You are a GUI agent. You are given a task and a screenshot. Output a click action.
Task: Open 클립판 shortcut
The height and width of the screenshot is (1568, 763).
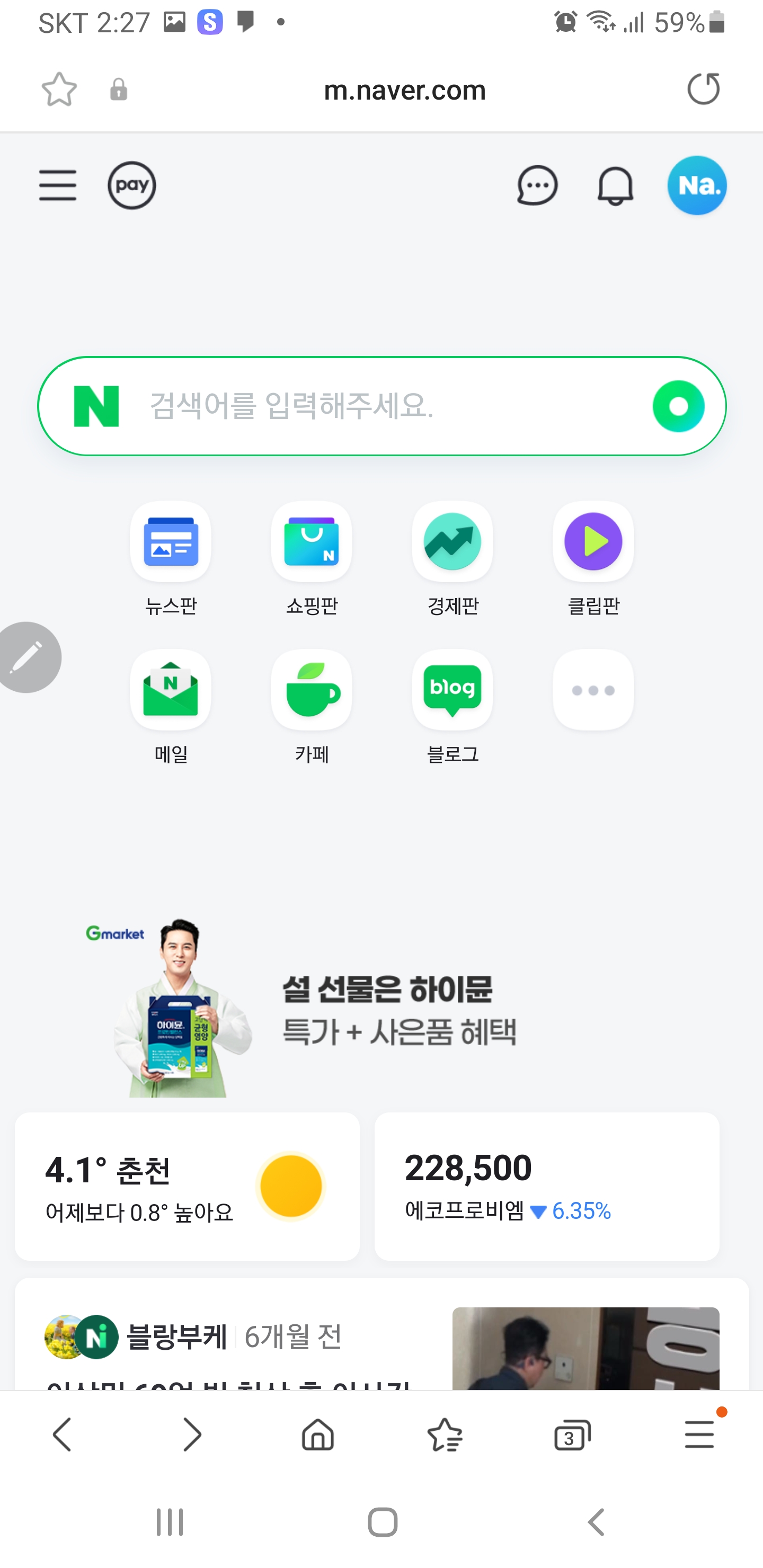[593, 541]
